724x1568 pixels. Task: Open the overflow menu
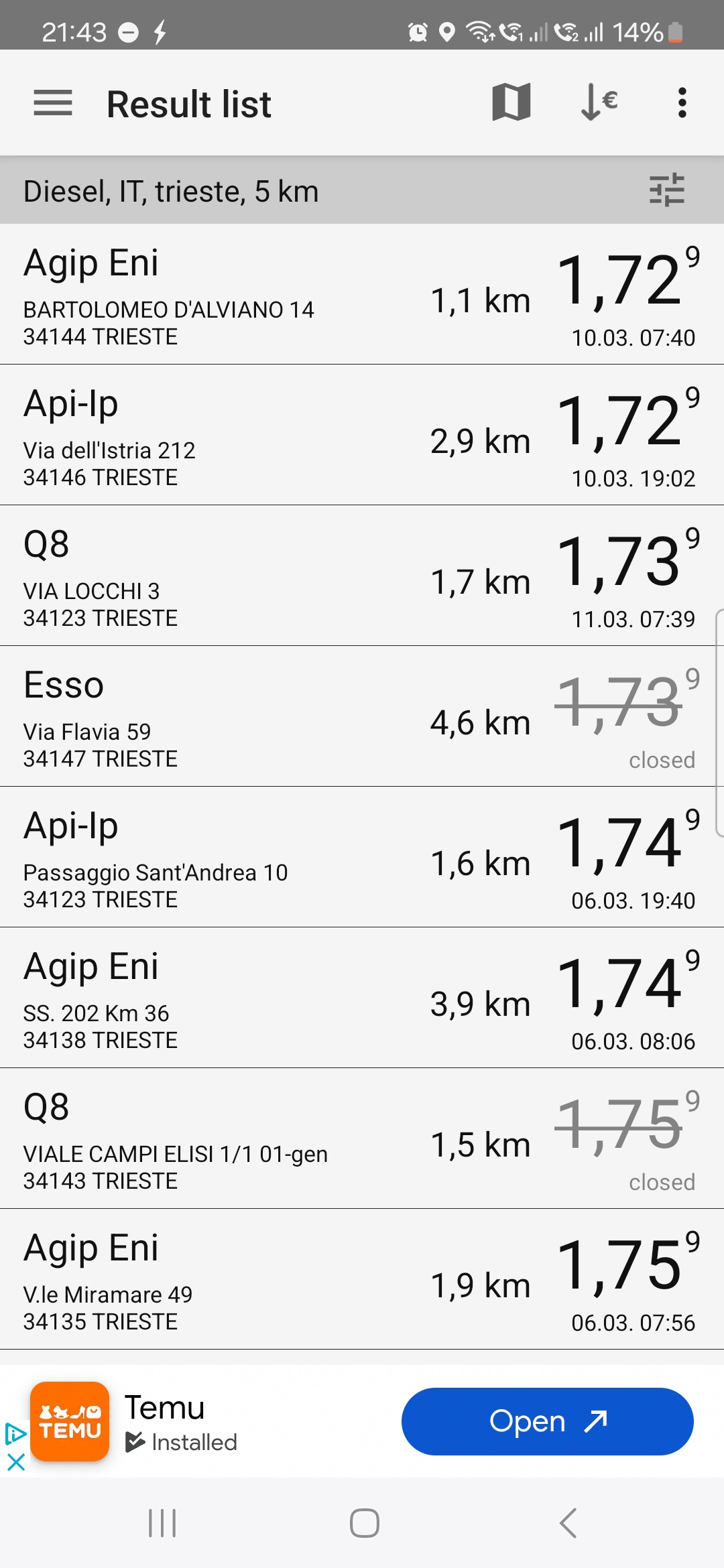point(682,103)
